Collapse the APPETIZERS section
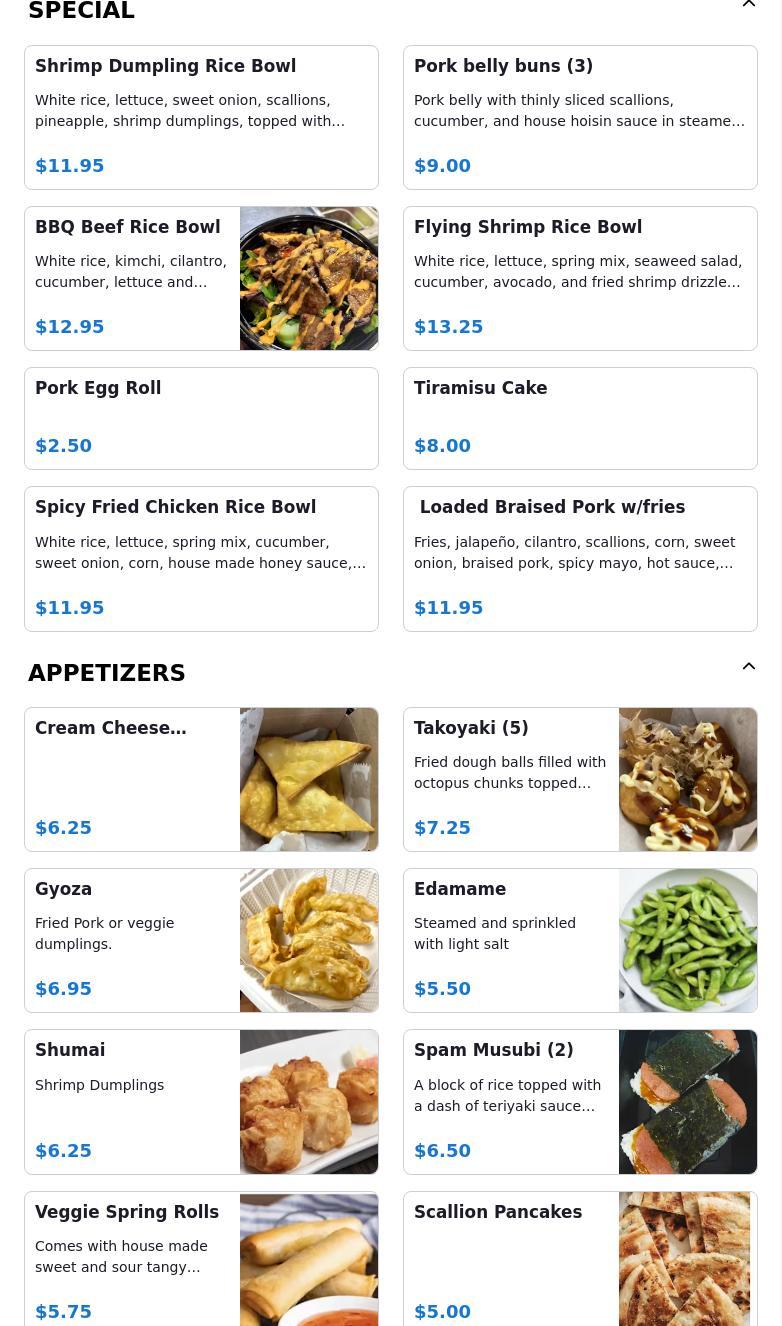 pyautogui.click(x=748, y=666)
